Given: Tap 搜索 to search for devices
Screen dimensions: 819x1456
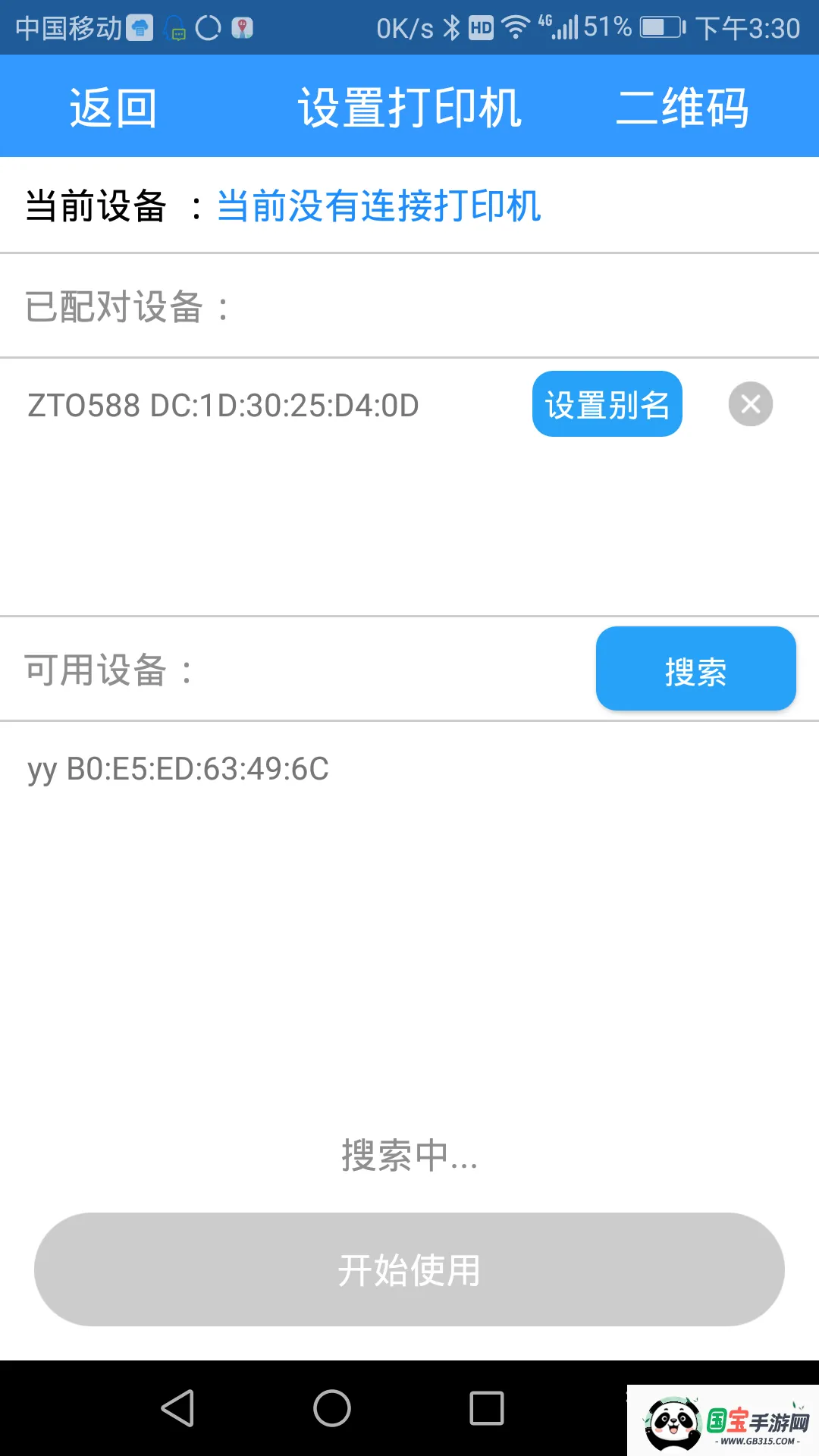Looking at the screenshot, I should (x=695, y=669).
